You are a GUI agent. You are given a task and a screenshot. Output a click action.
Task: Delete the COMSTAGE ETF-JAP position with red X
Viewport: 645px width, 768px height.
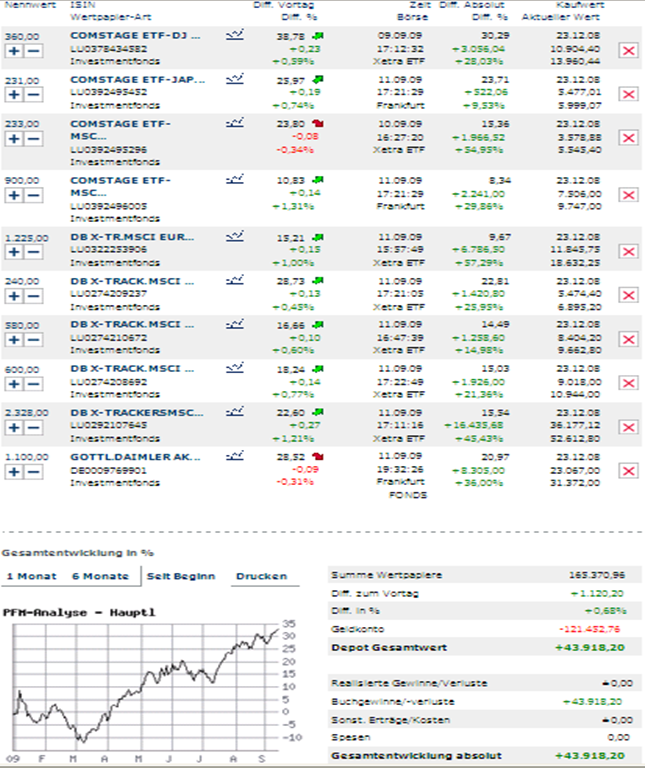click(628, 94)
